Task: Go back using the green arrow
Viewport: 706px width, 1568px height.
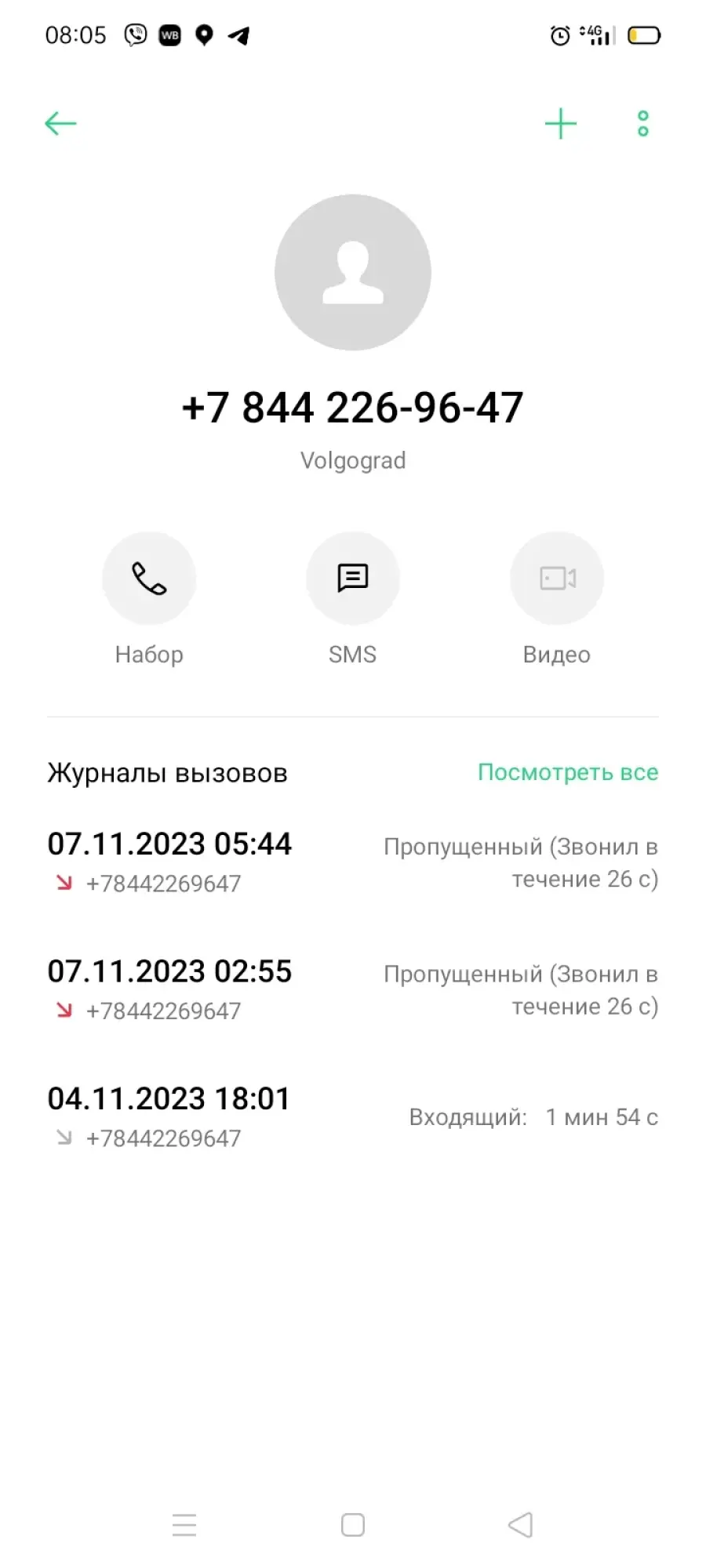Action: pos(60,124)
